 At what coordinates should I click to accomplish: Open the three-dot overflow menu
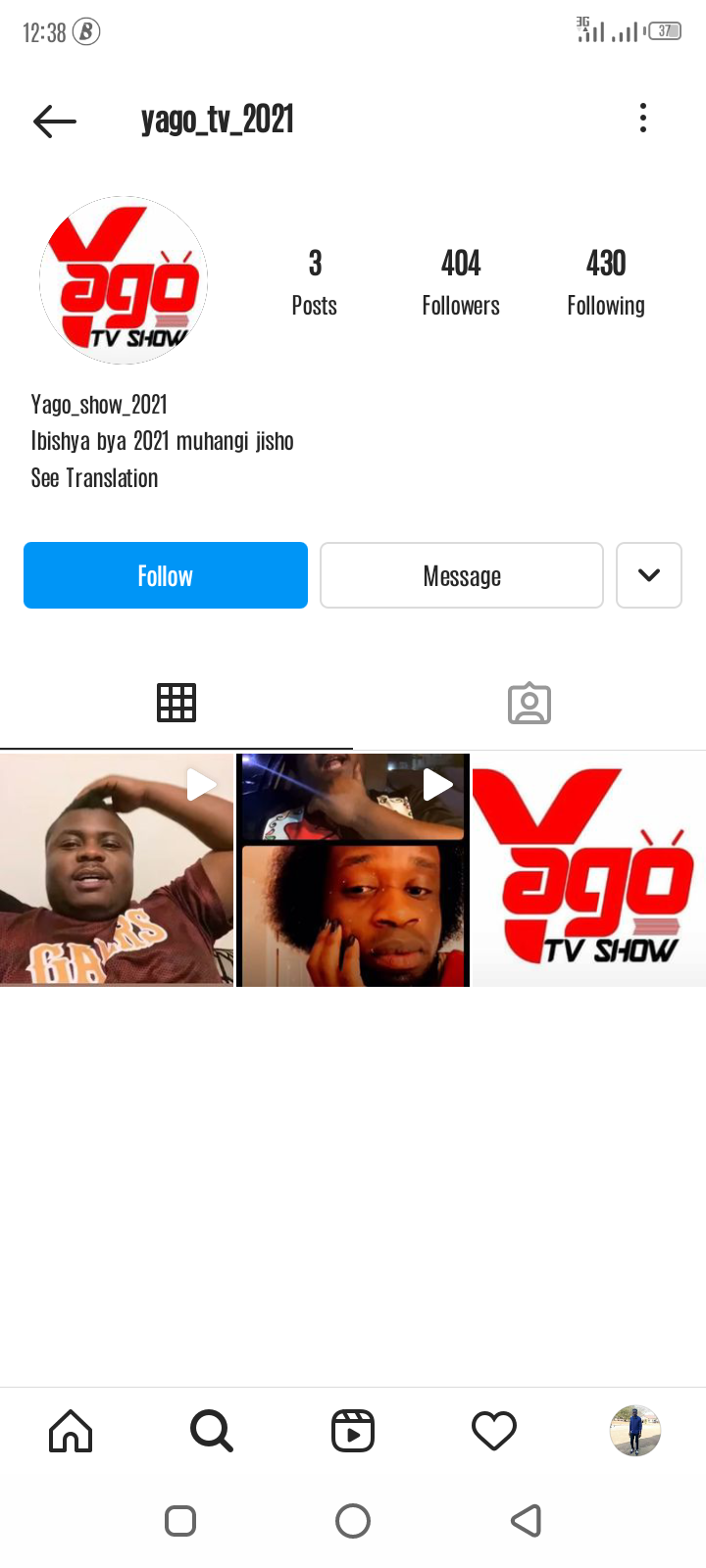pos(643,118)
